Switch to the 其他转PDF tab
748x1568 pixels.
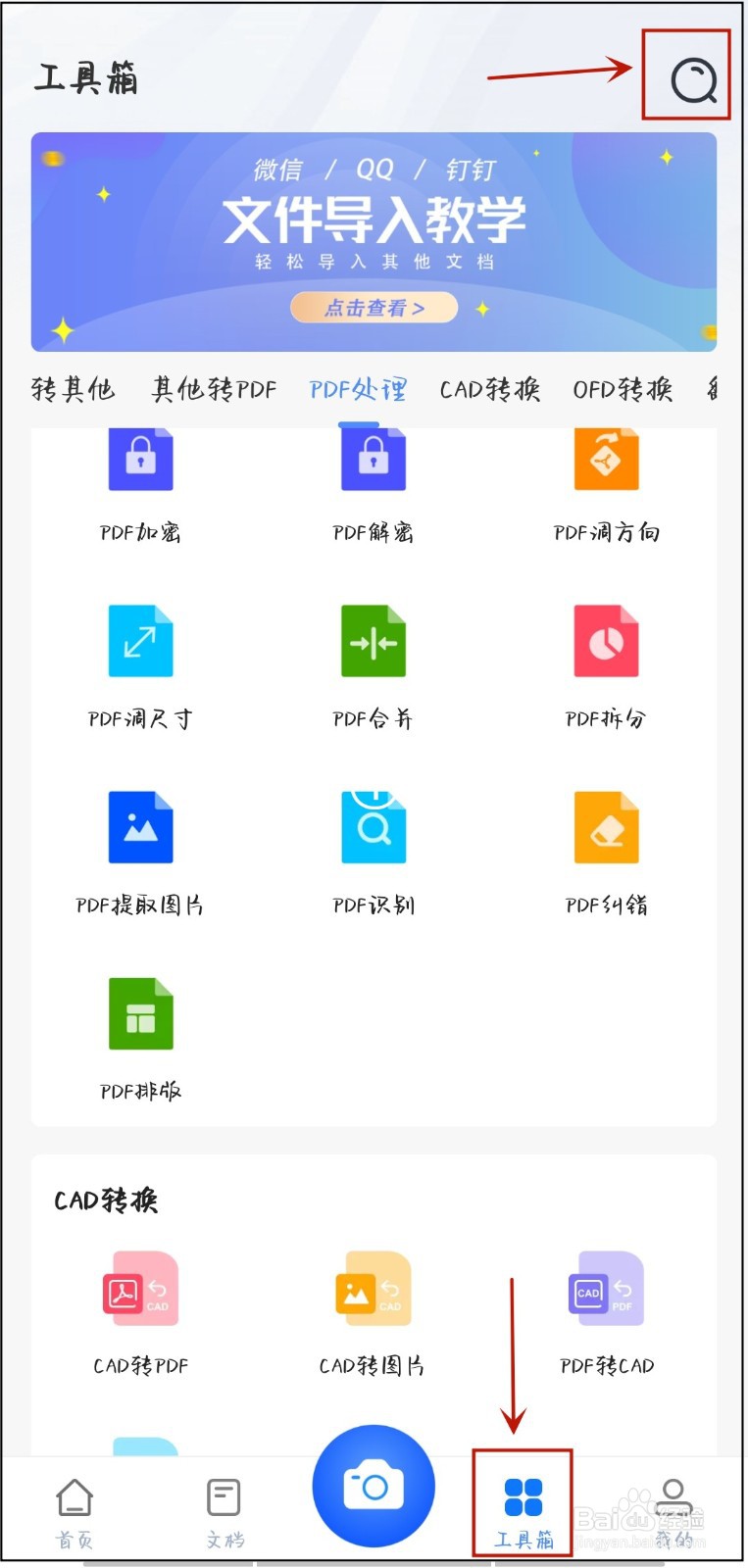(214, 389)
